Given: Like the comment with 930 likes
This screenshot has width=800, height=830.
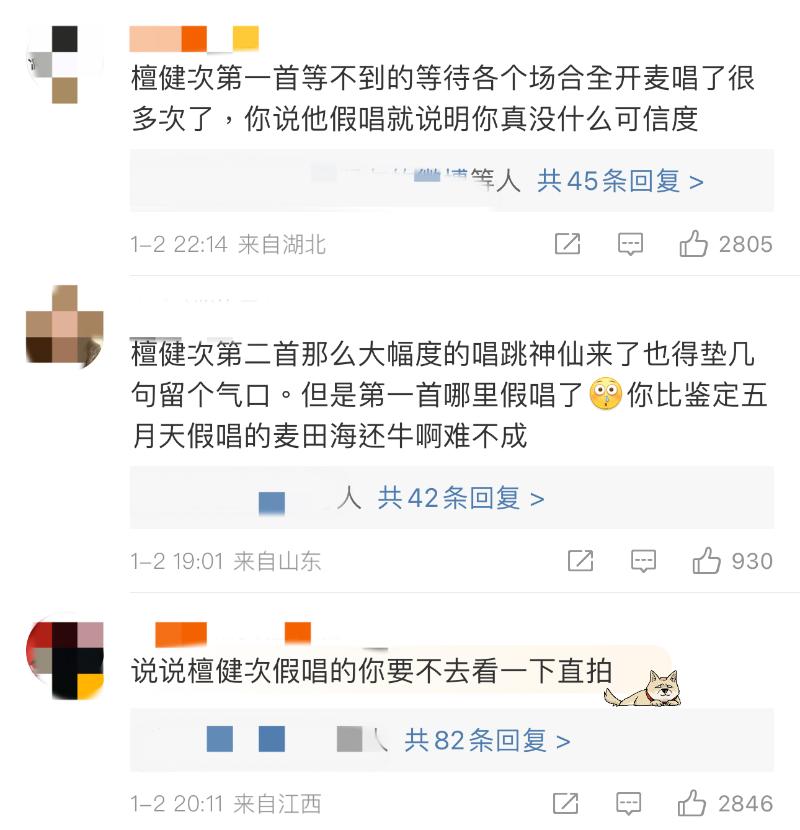Looking at the screenshot, I should point(706,561).
